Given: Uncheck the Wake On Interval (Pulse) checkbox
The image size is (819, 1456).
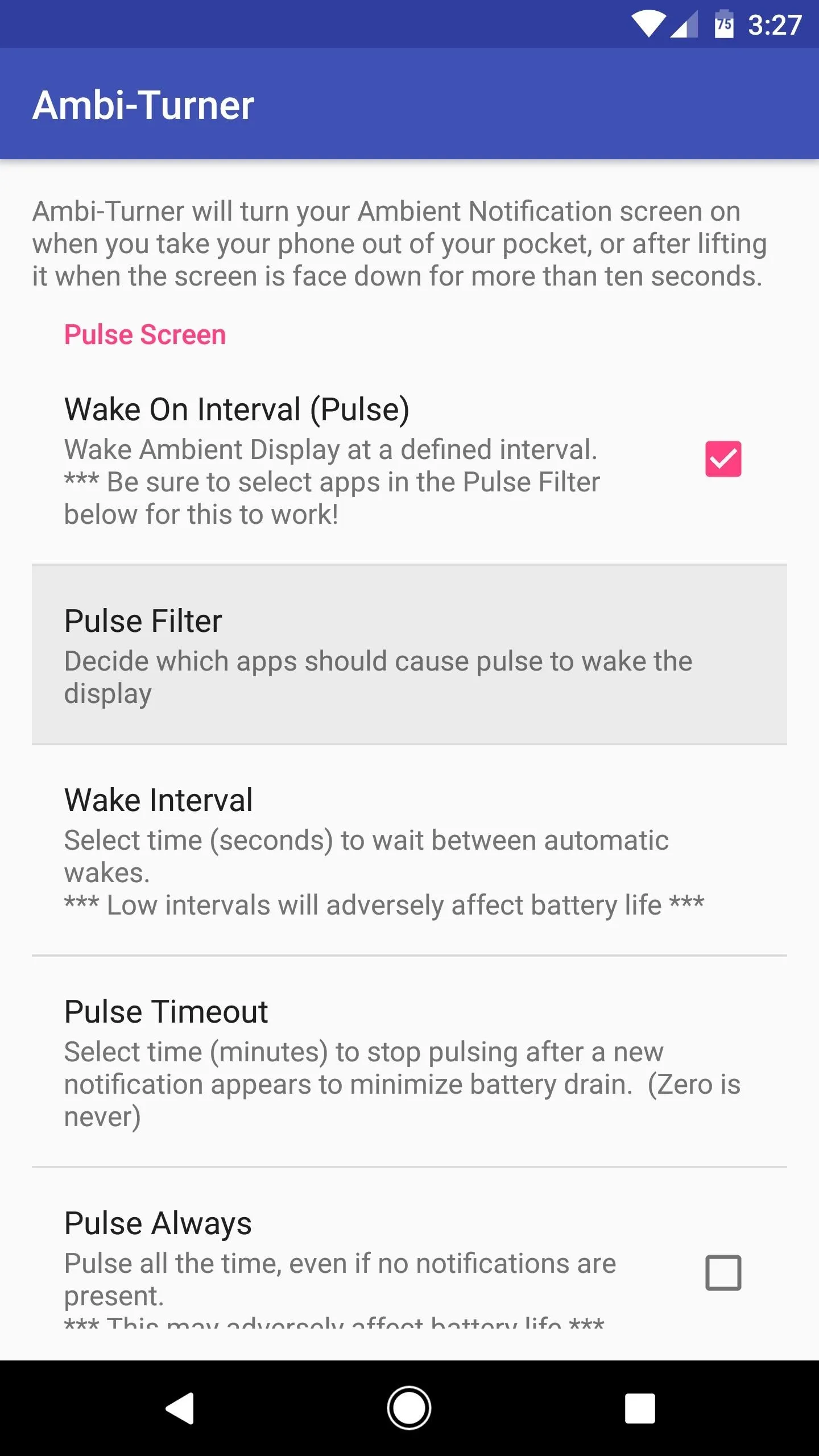Looking at the screenshot, I should pyautogui.click(x=723, y=459).
